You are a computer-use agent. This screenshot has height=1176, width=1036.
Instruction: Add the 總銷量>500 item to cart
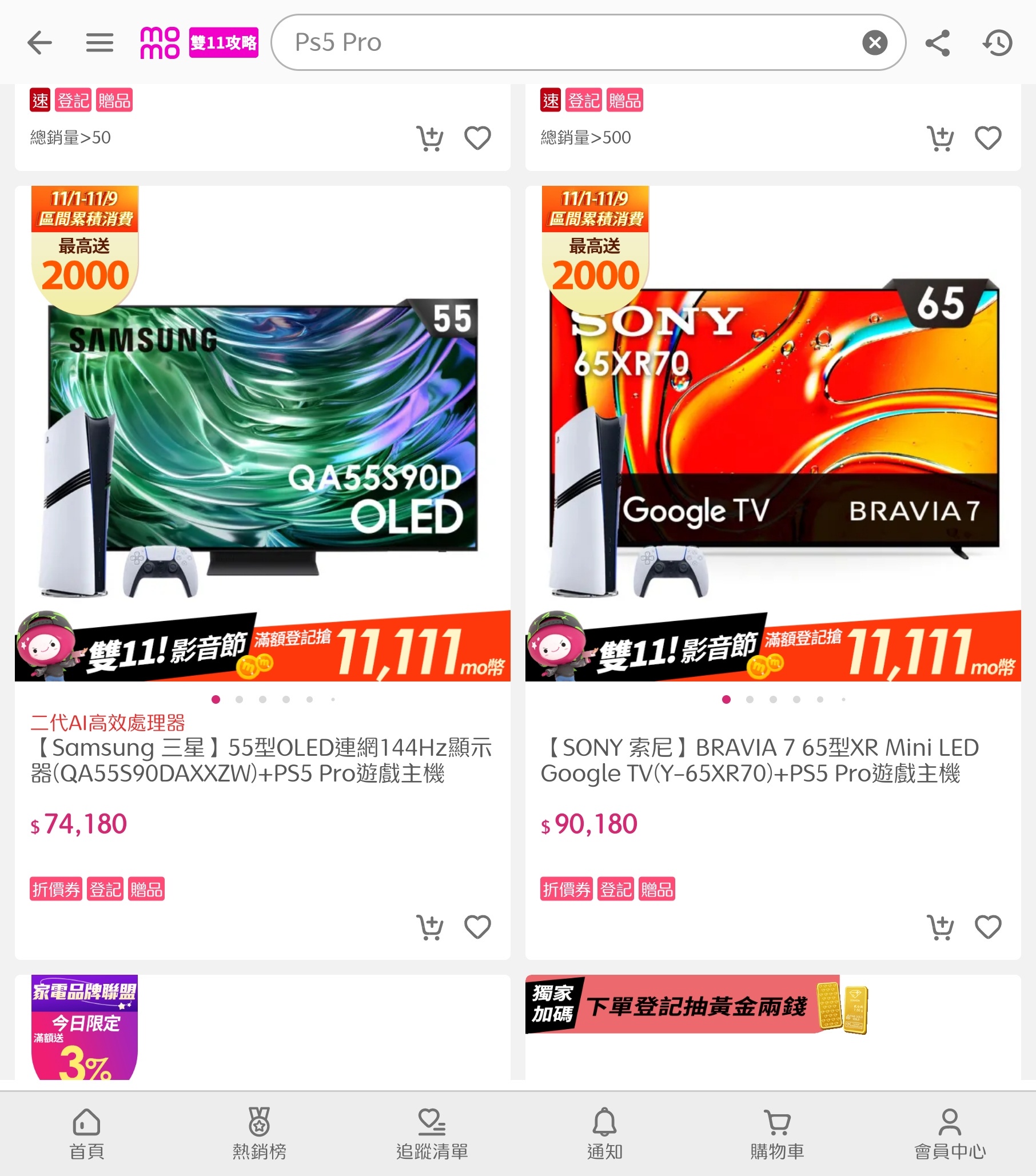[x=941, y=138]
